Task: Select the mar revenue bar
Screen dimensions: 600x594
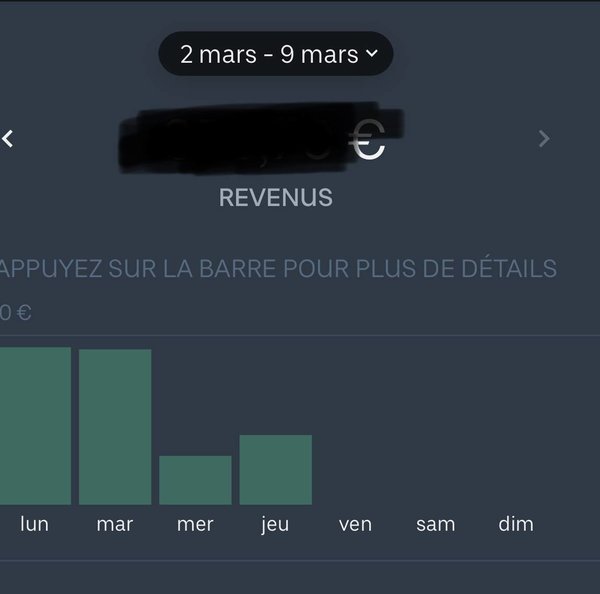Action: coord(115,427)
